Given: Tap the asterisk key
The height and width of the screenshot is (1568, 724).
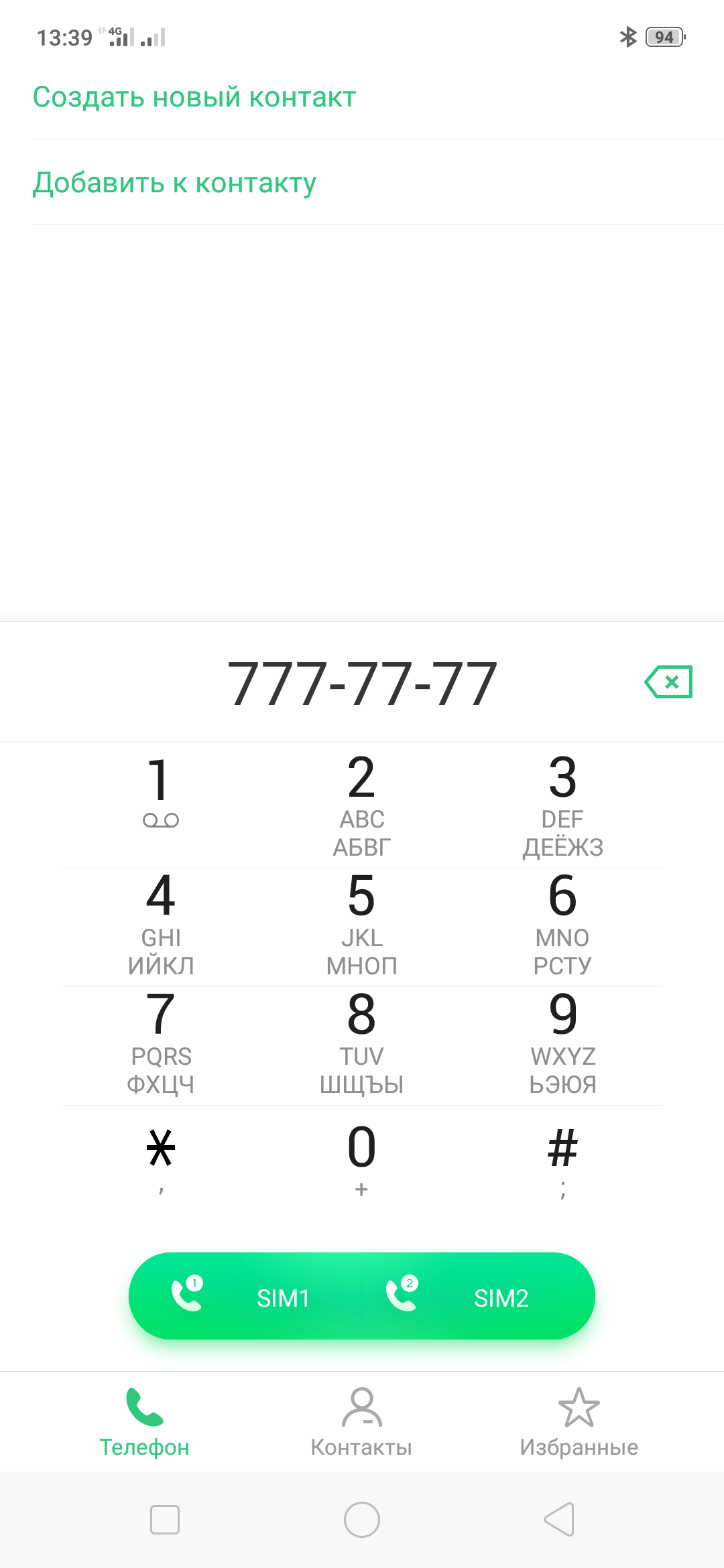Looking at the screenshot, I should tap(161, 1158).
